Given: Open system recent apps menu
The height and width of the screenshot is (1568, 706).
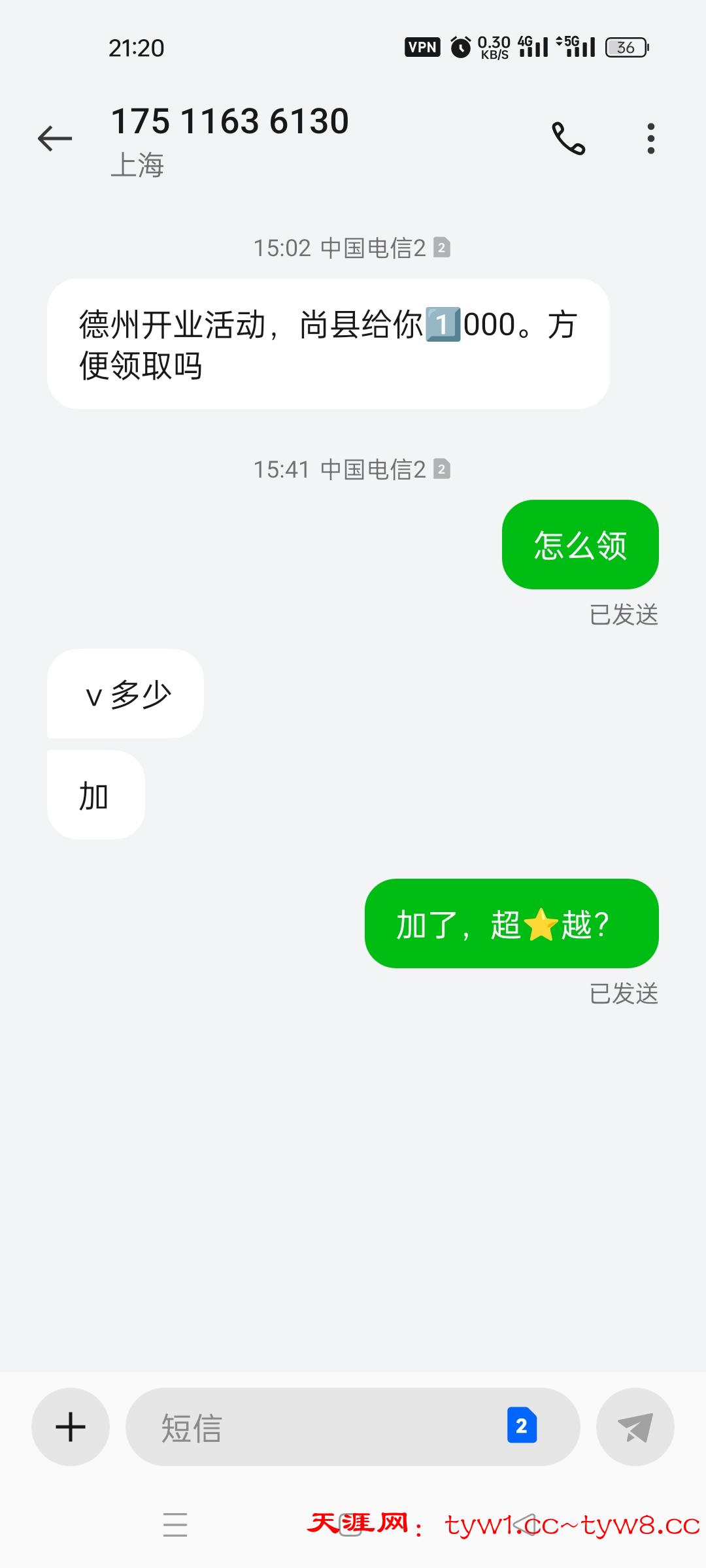Looking at the screenshot, I should tap(175, 1525).
